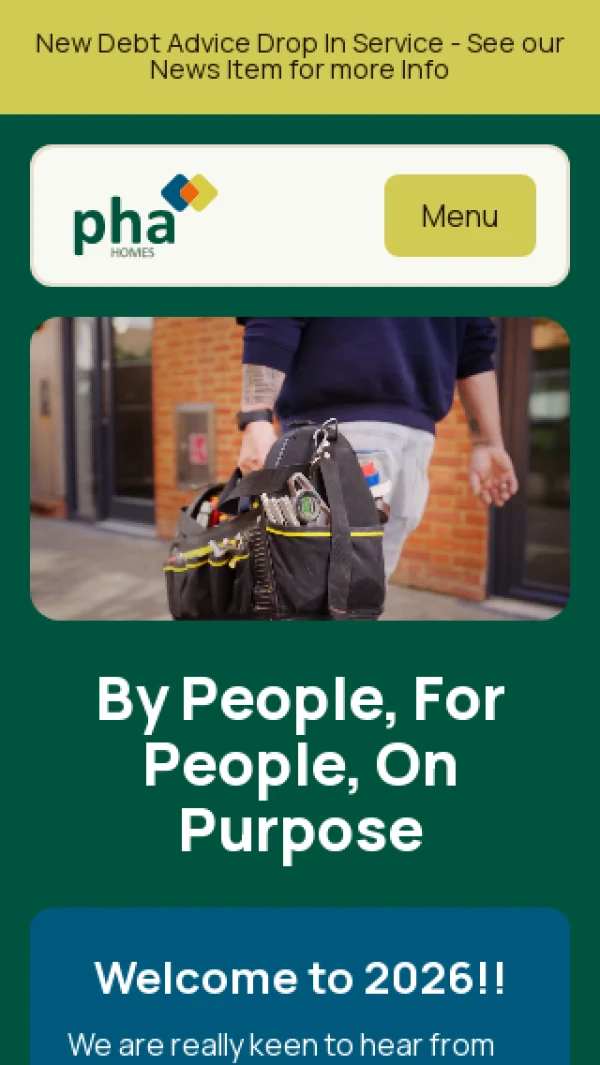The height and width of the screenshot is (1065, 600).
Task: Open the Menu button
Action: pos(460,216)
